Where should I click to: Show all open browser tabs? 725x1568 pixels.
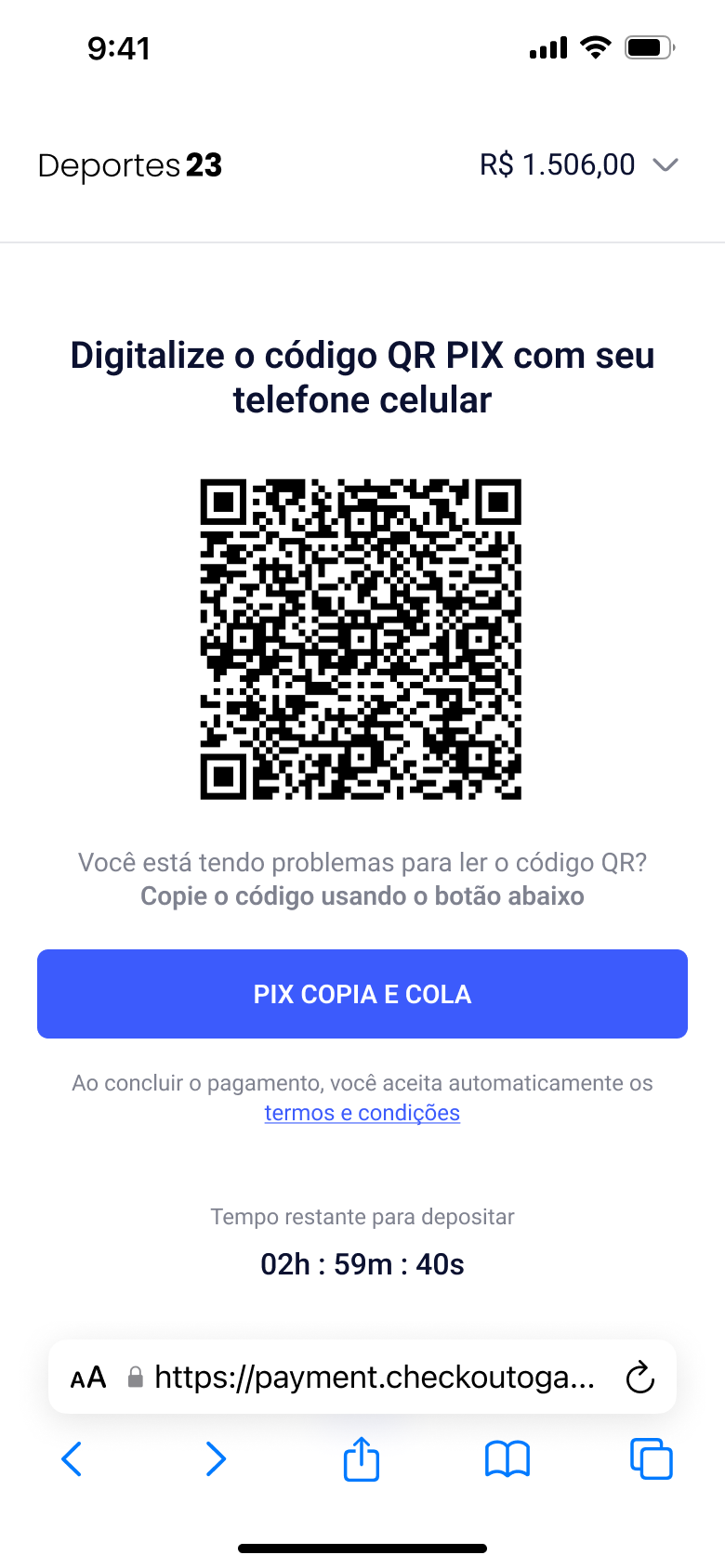(x=652, y=1458)
